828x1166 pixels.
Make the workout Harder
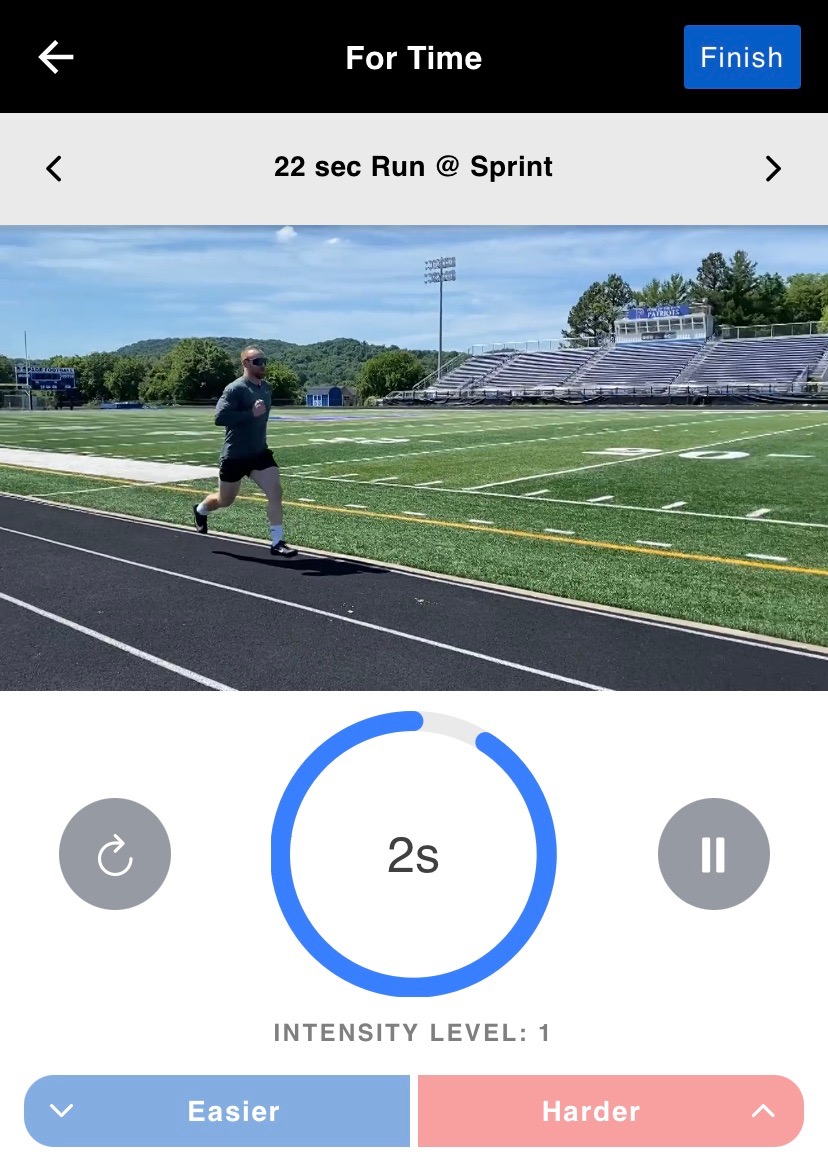(610, 1111)
